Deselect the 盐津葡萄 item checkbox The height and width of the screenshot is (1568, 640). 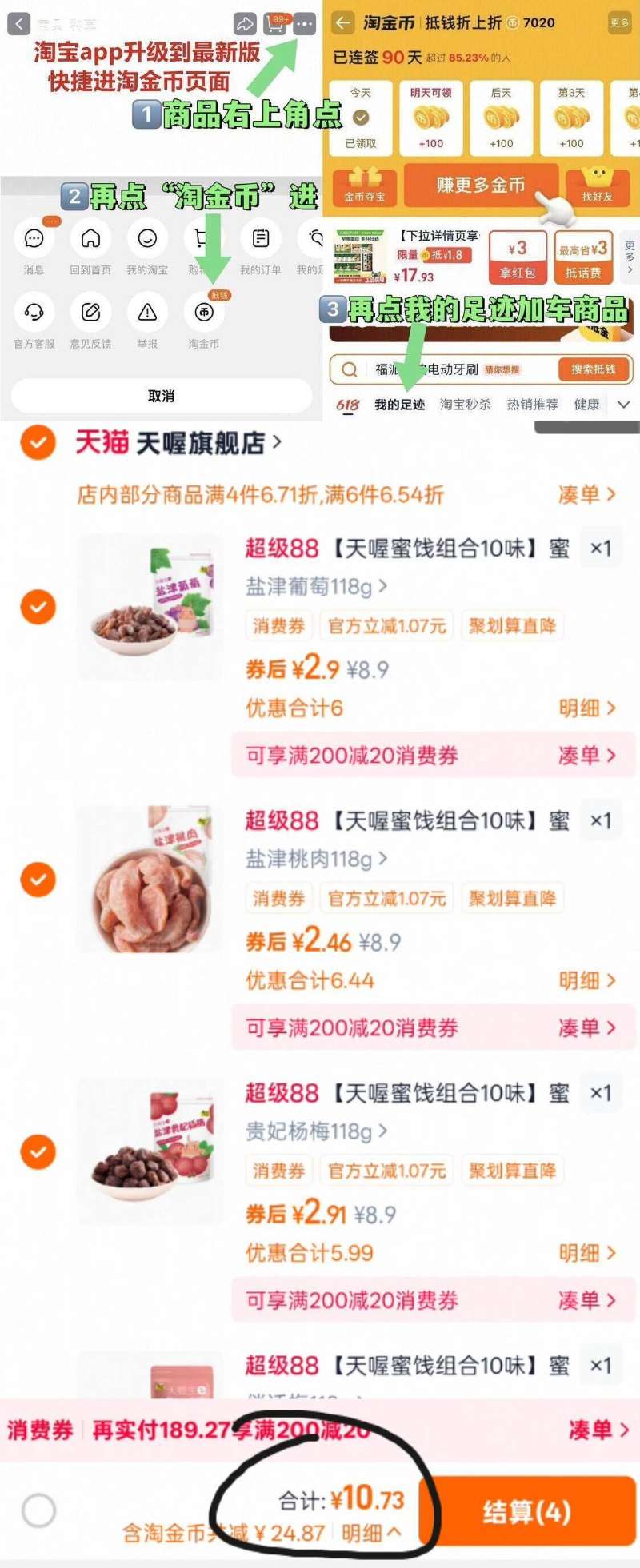38,608
